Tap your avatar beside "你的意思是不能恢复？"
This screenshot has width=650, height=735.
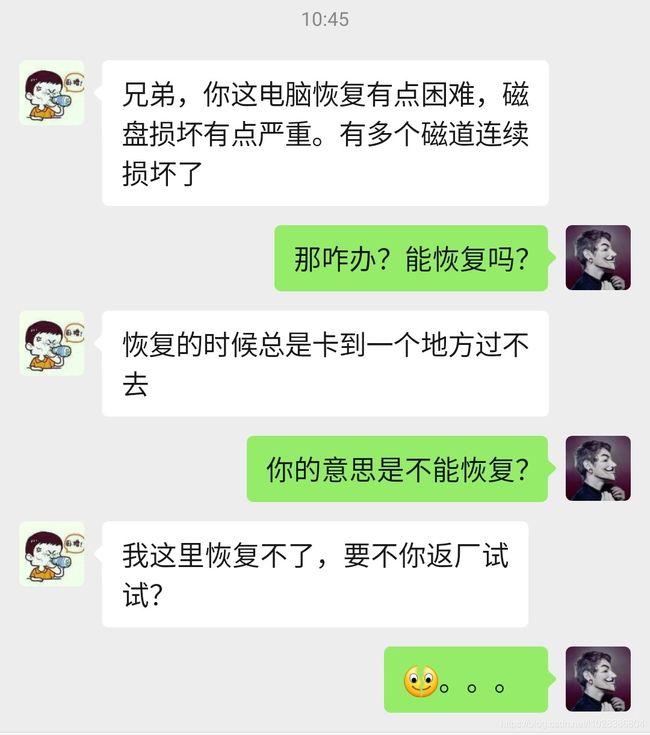pos(598,468)
